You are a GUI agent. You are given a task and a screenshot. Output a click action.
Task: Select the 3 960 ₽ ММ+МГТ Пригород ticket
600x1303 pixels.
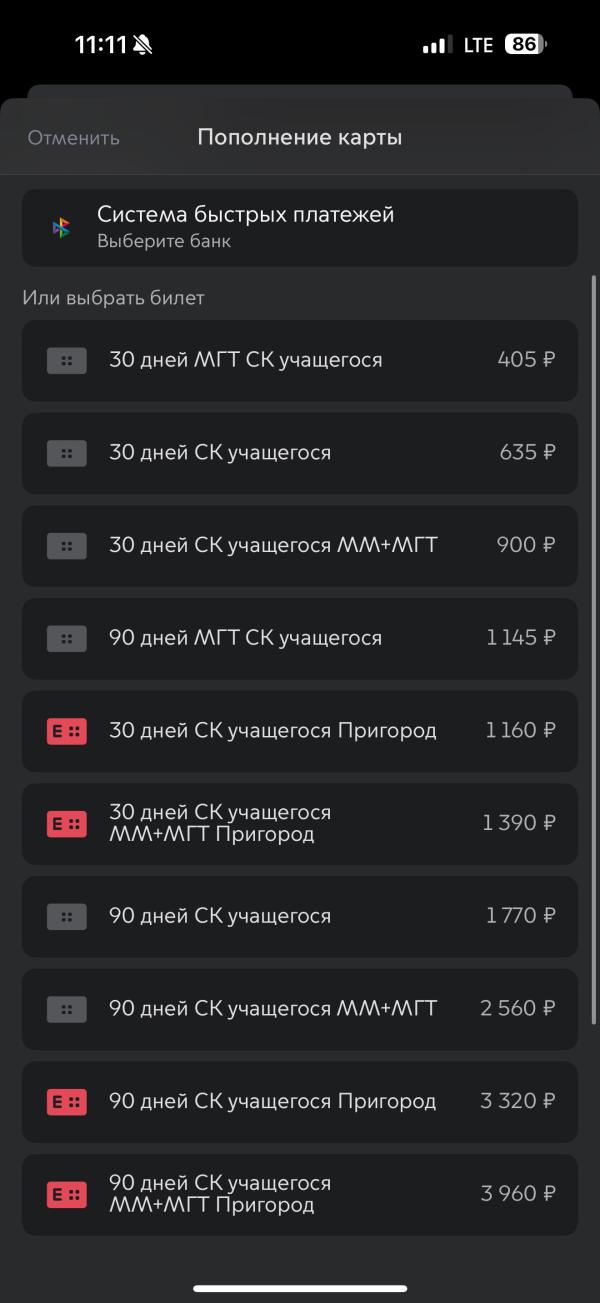(x=300, y=1194)
